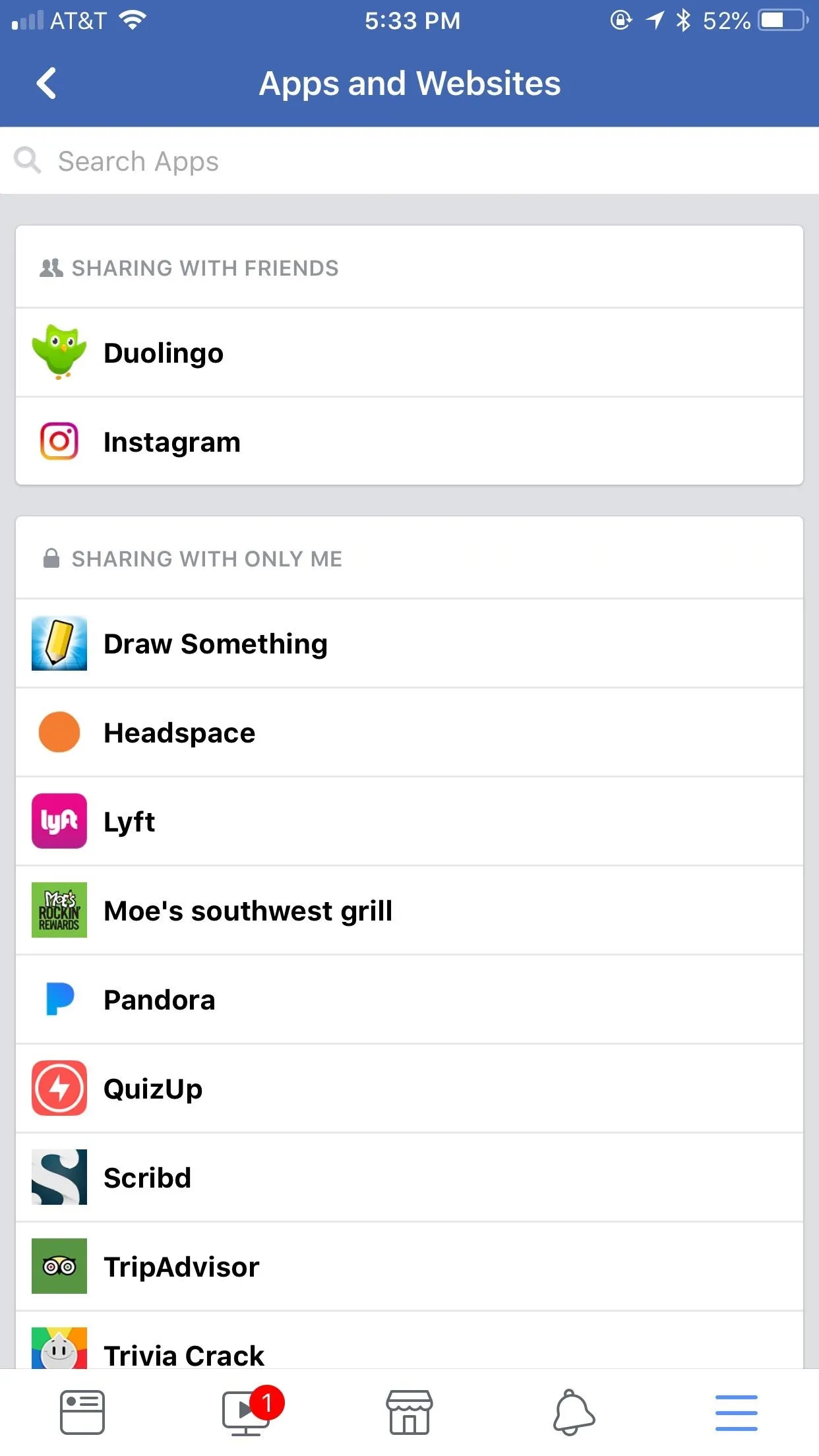The image size is (819, 1456).
Task: Open Duolingo app settings
Action: [x=409, y=353]
